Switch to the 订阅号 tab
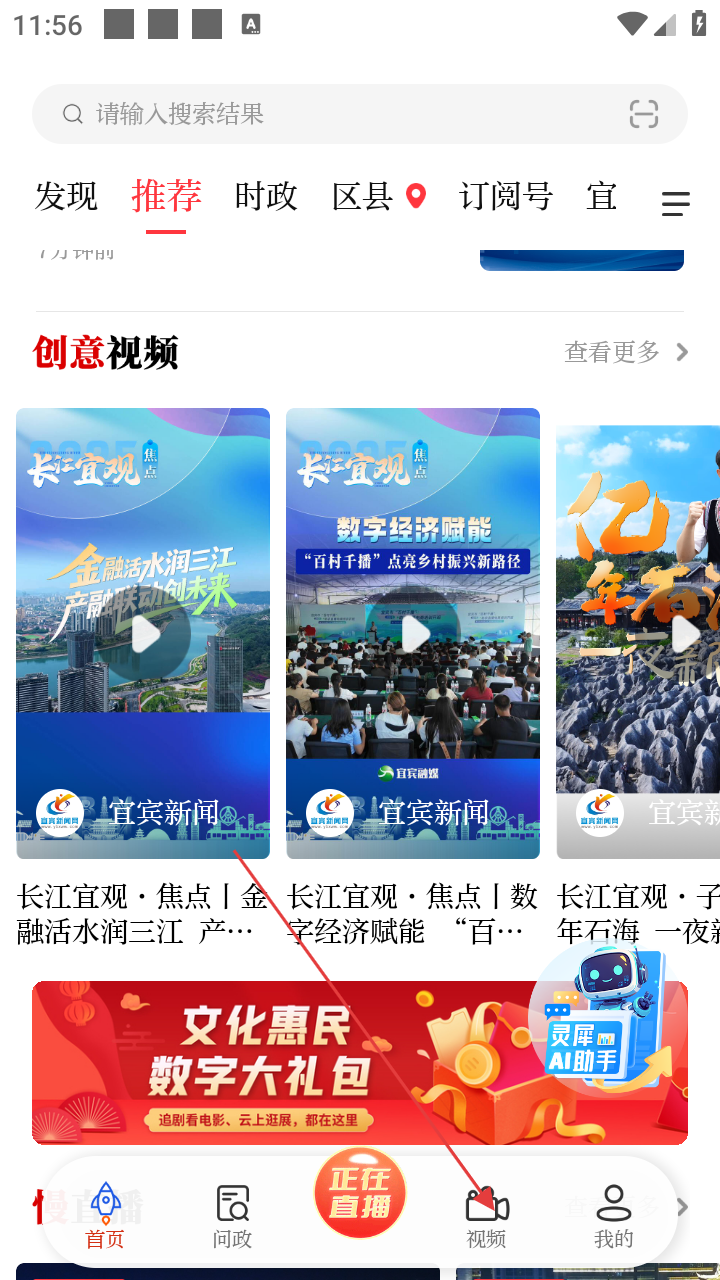 [506, 196]
